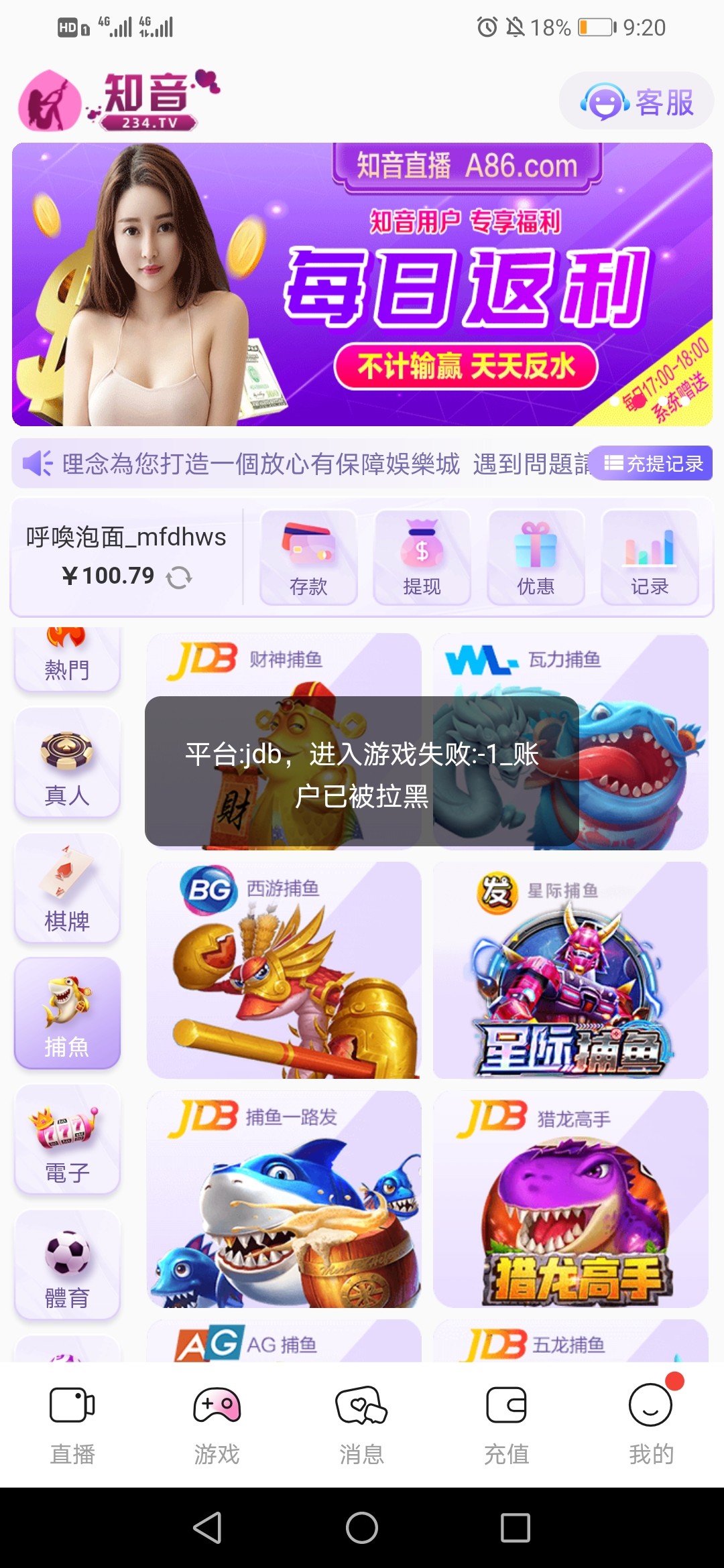724x1568 pixels.
Task: Open 客服 customer service
Action: pyautogui.click(x=636, y=102)
